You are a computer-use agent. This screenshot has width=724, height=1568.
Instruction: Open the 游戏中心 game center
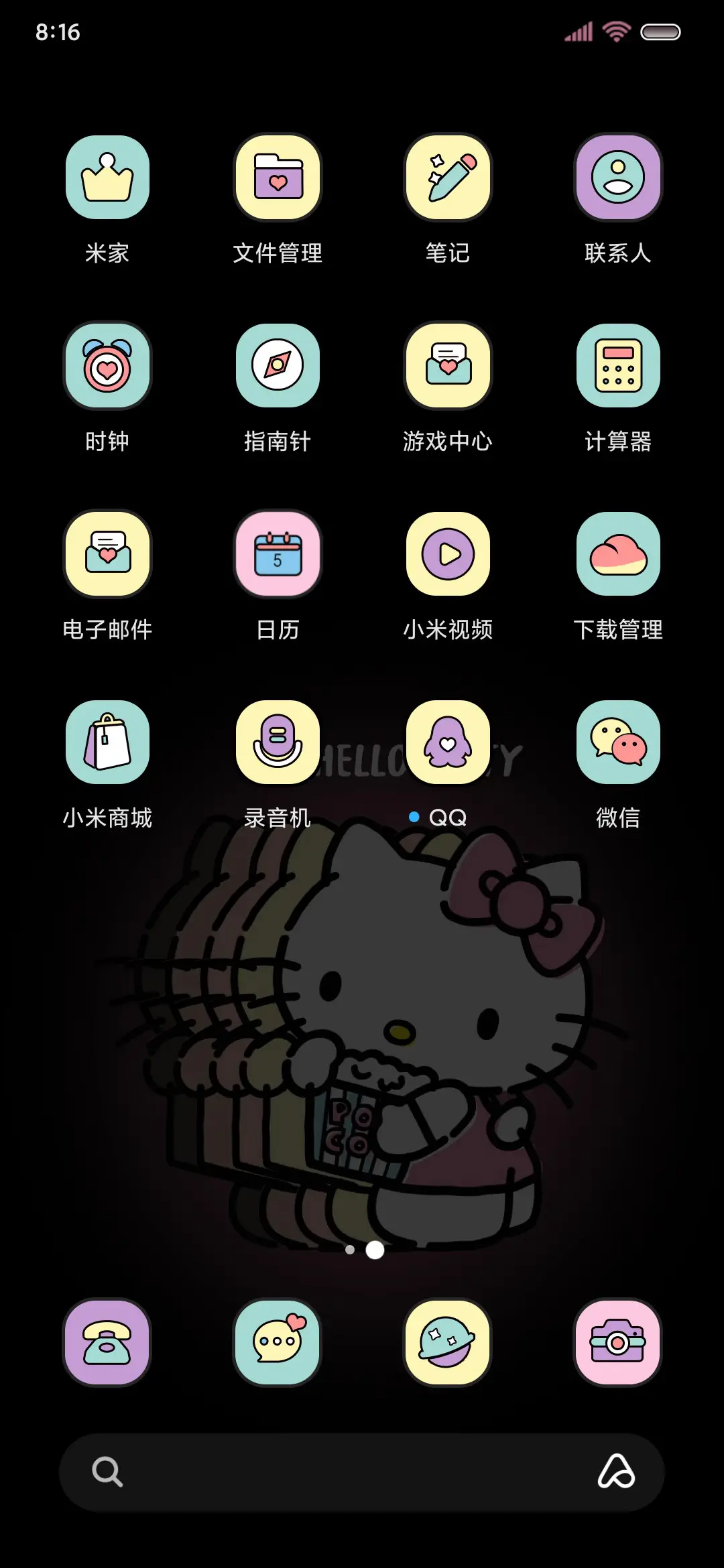[x=448, y=365]
